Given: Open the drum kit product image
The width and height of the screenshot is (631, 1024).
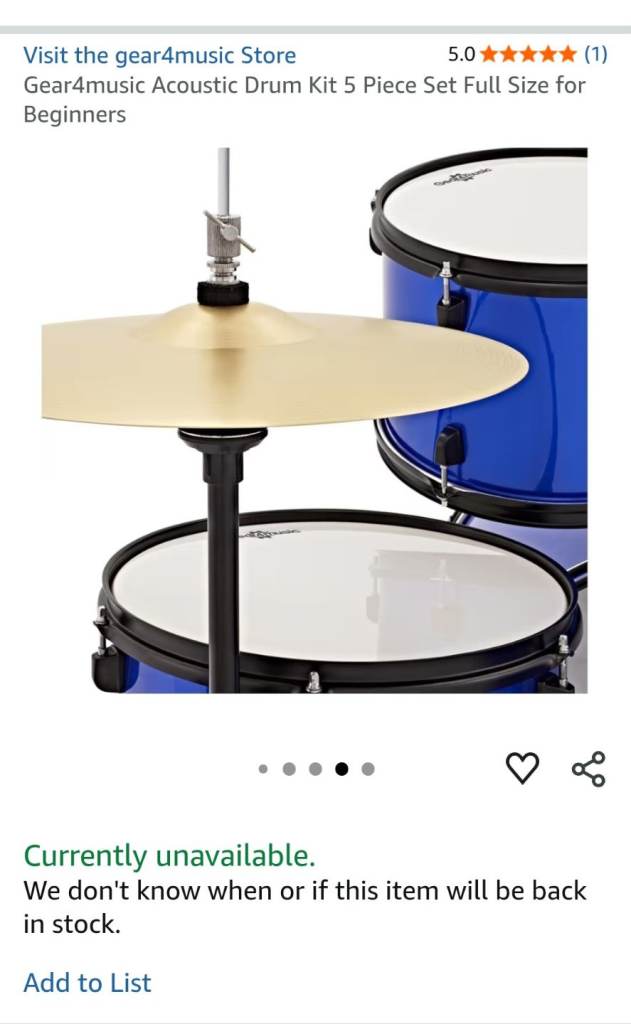Looking at the screenshot, I should tap(314, 420).
